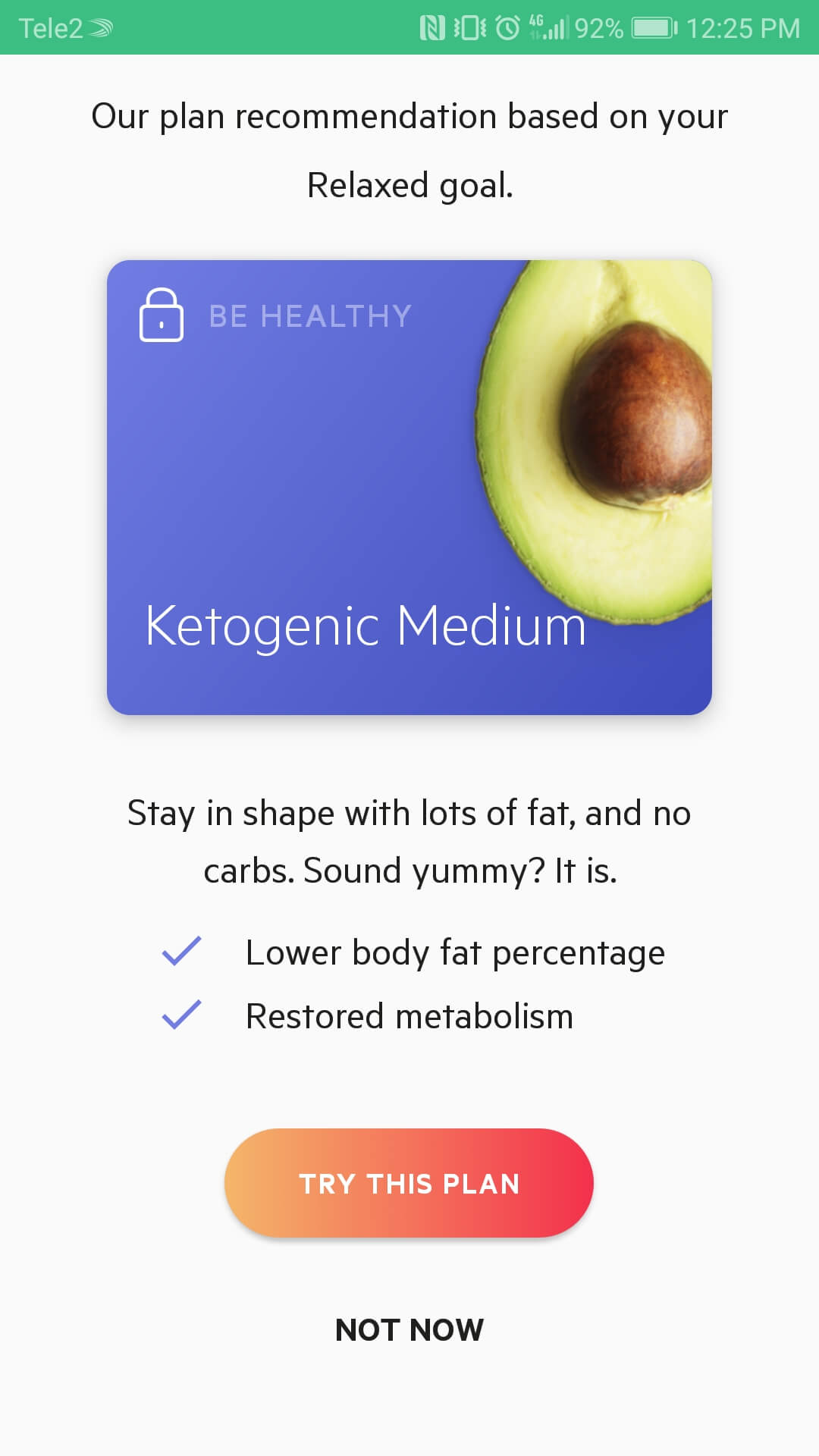Dismiss with Not Now
The image size is (819, 1456).
[409, 1329]
